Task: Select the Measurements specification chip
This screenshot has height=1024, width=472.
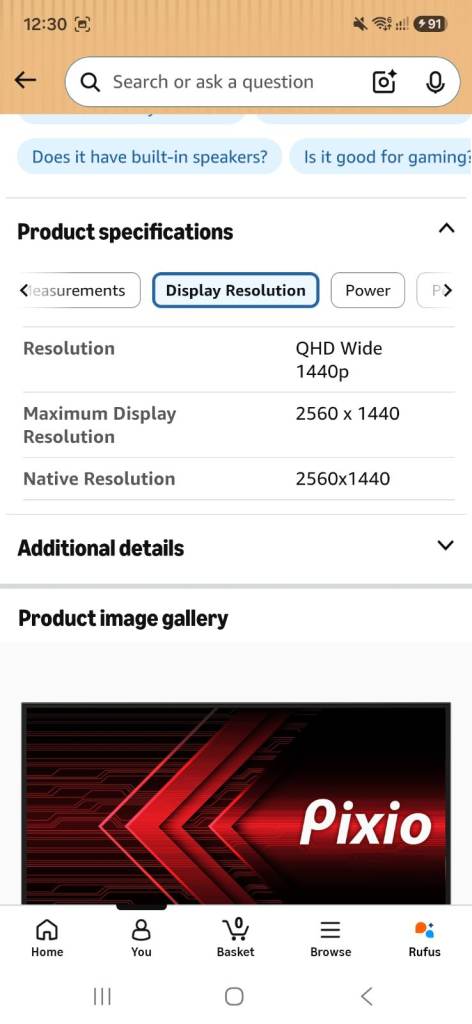Action: pos(80,290)
